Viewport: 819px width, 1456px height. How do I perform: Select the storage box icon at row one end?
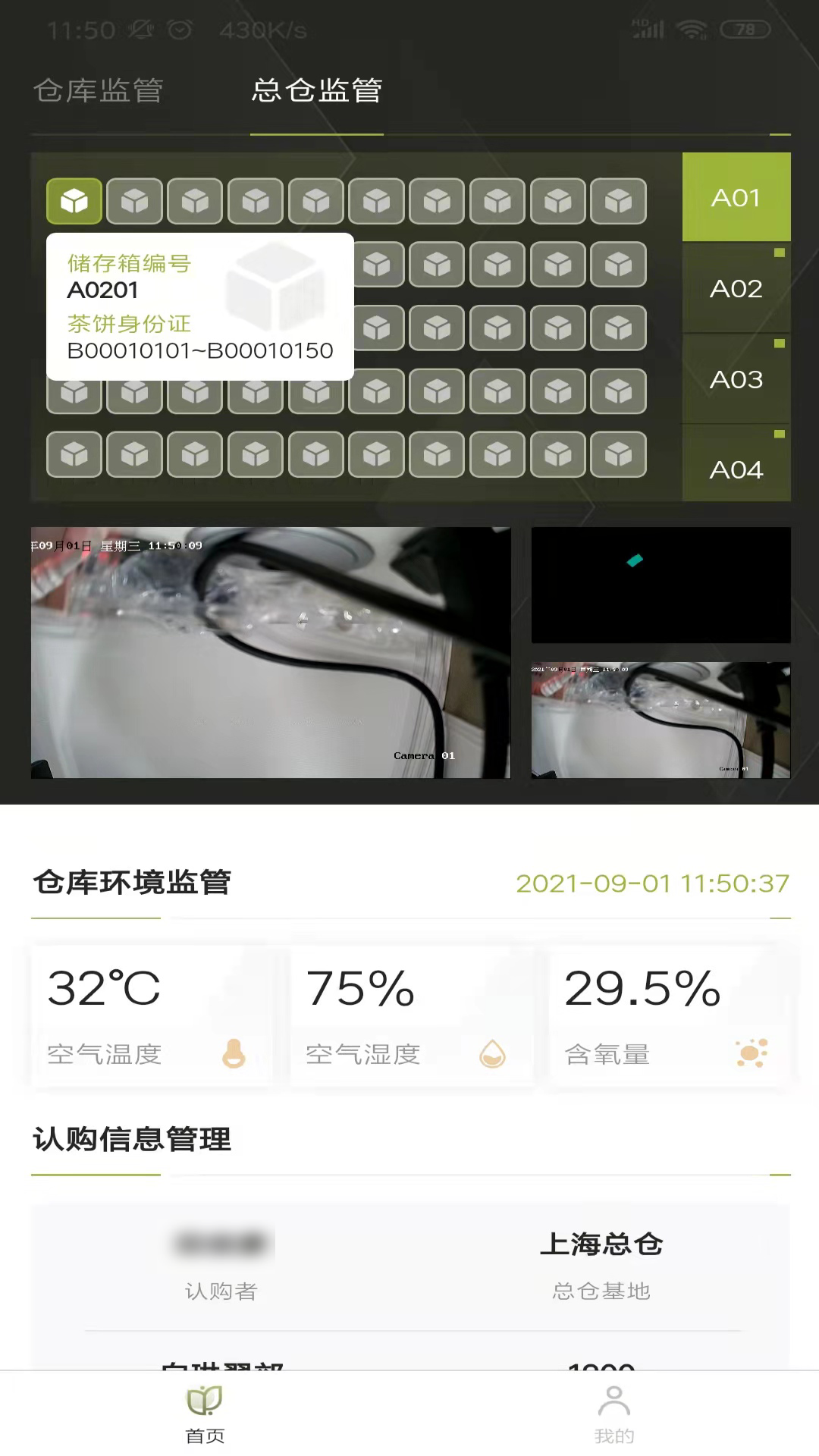620,201
